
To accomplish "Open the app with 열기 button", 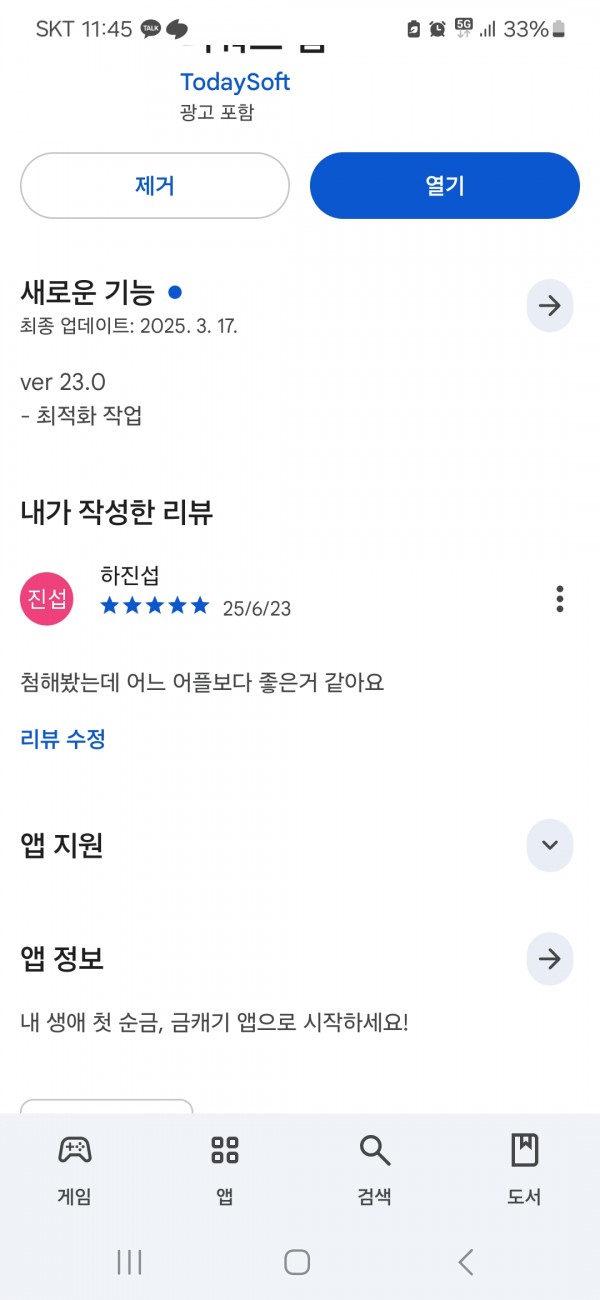I will [x=445, y=185].
